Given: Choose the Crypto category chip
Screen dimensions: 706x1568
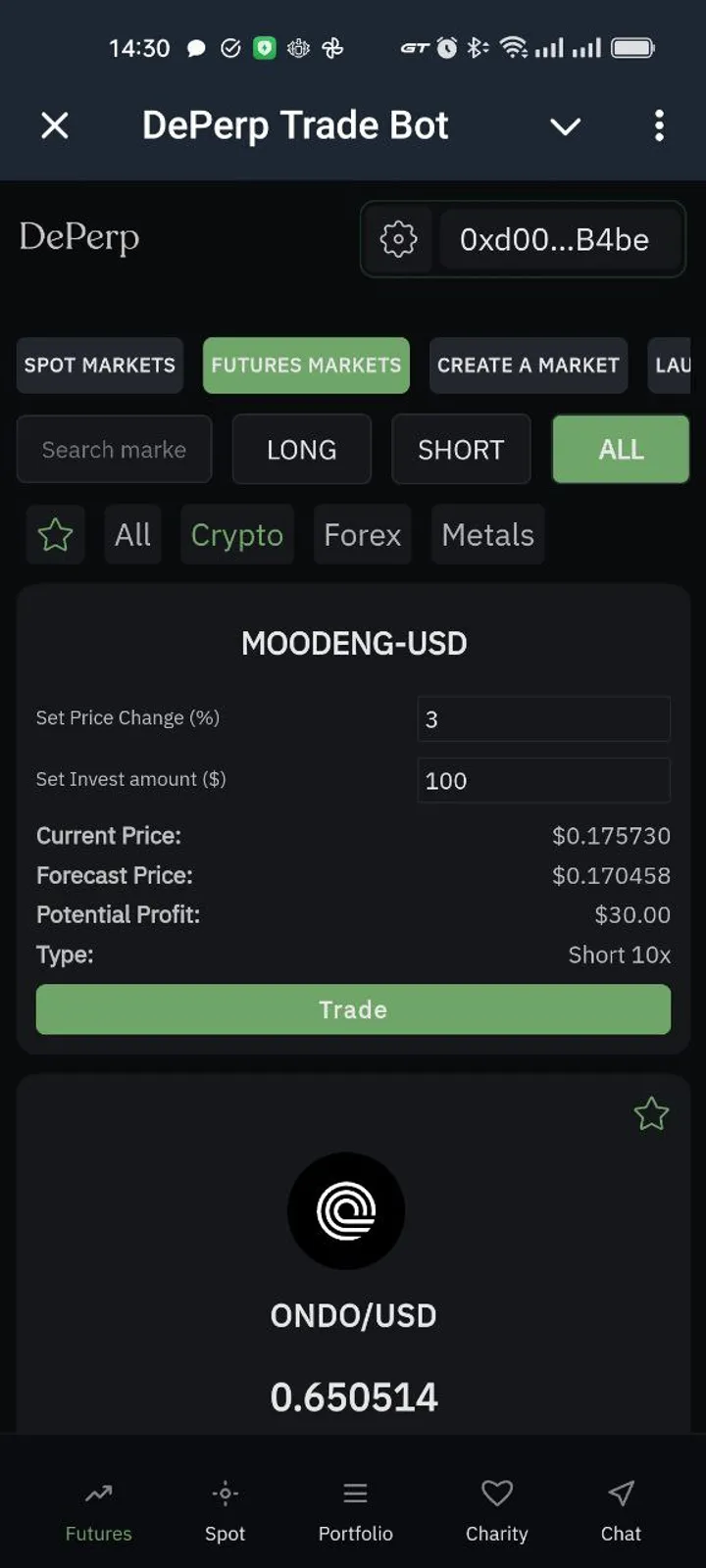Looking at the screenshot, I should [237, 535].
